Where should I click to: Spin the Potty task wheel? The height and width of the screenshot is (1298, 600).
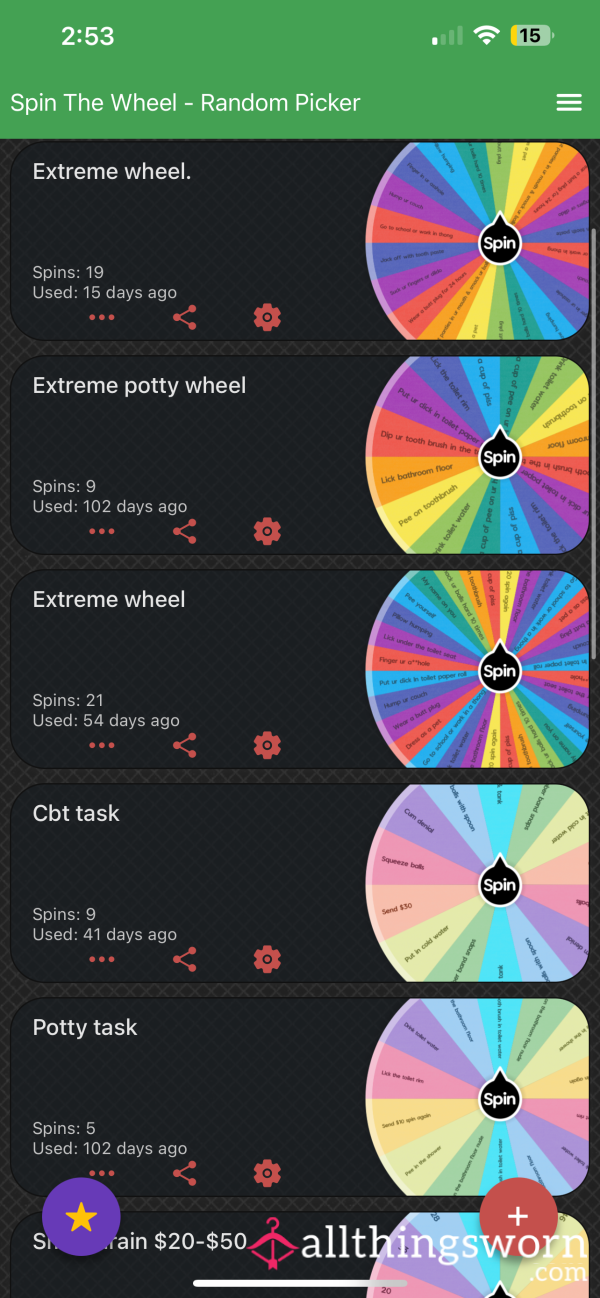click(x=499, y=1099)
